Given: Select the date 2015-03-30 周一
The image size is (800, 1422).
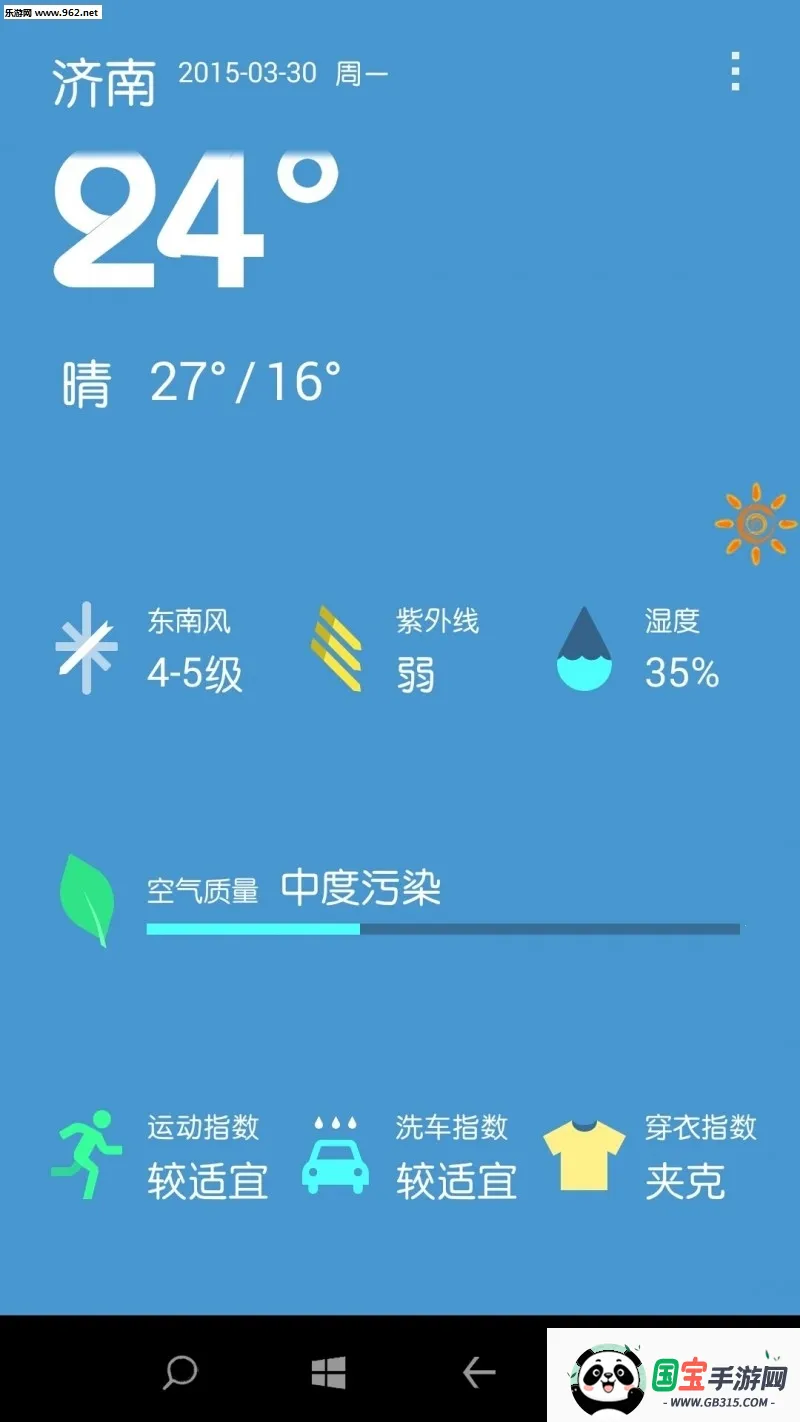Looking at the screenshot, I should (x=283, y=73).
